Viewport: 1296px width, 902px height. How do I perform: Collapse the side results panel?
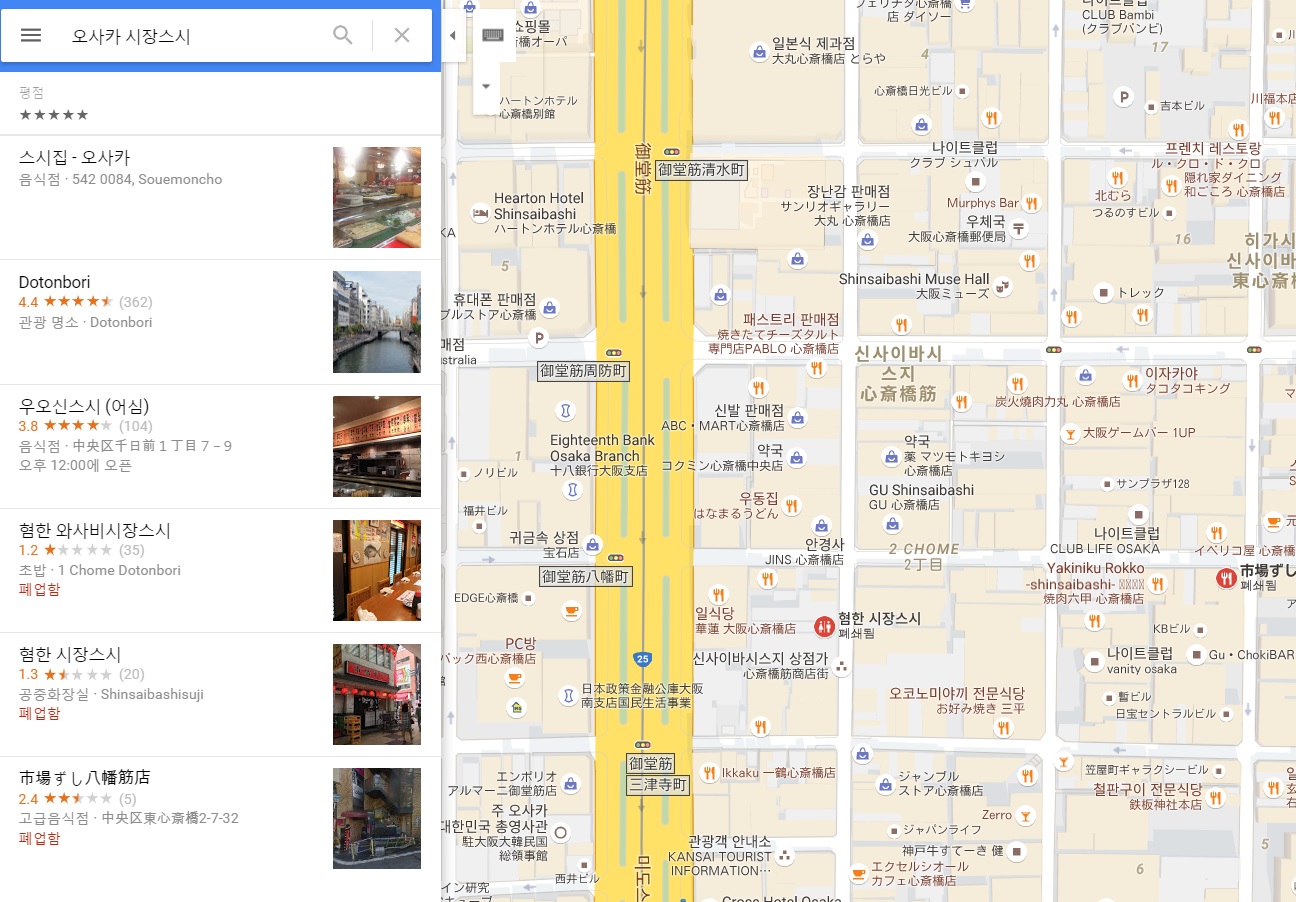[452, 36]
